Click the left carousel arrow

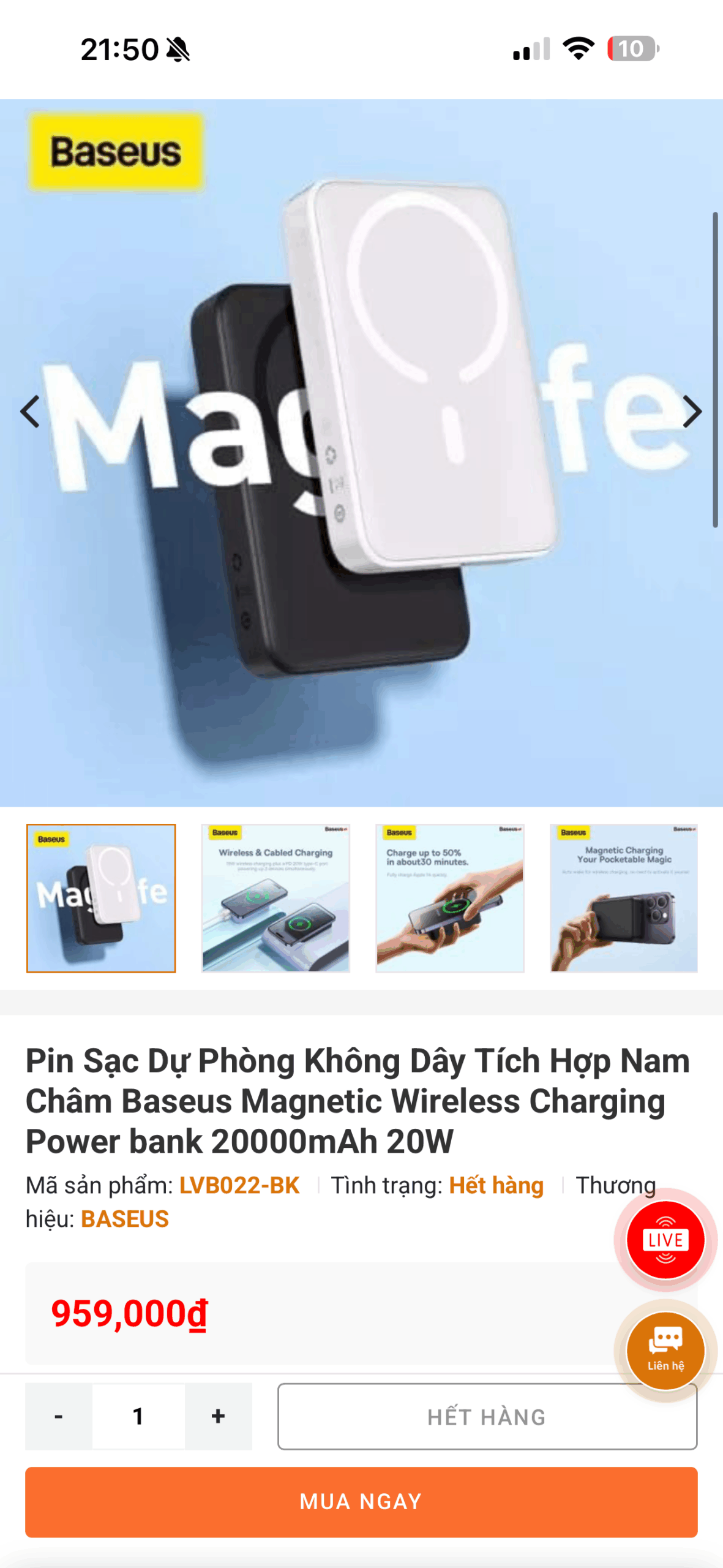31,410
